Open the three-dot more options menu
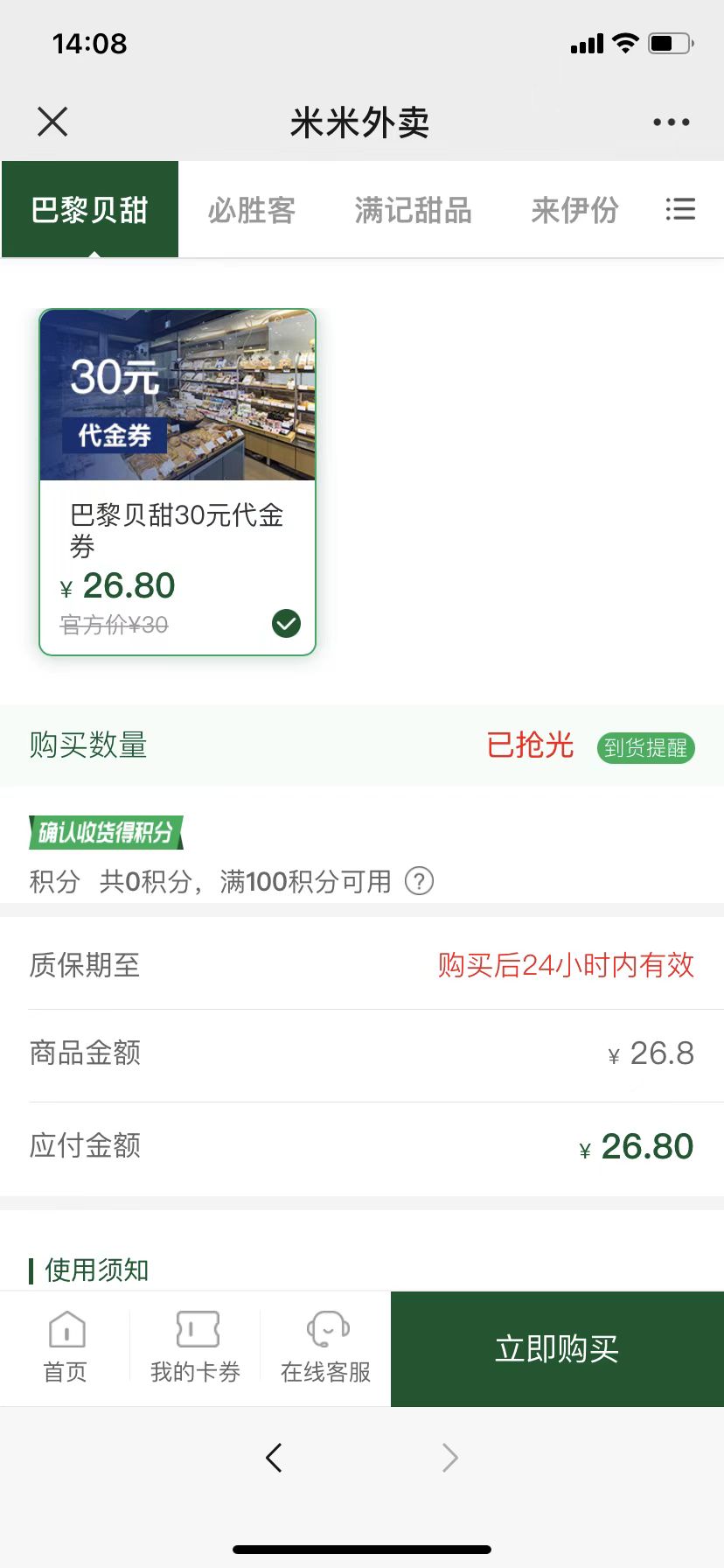 pyautogui.click(x=671, y=122)
